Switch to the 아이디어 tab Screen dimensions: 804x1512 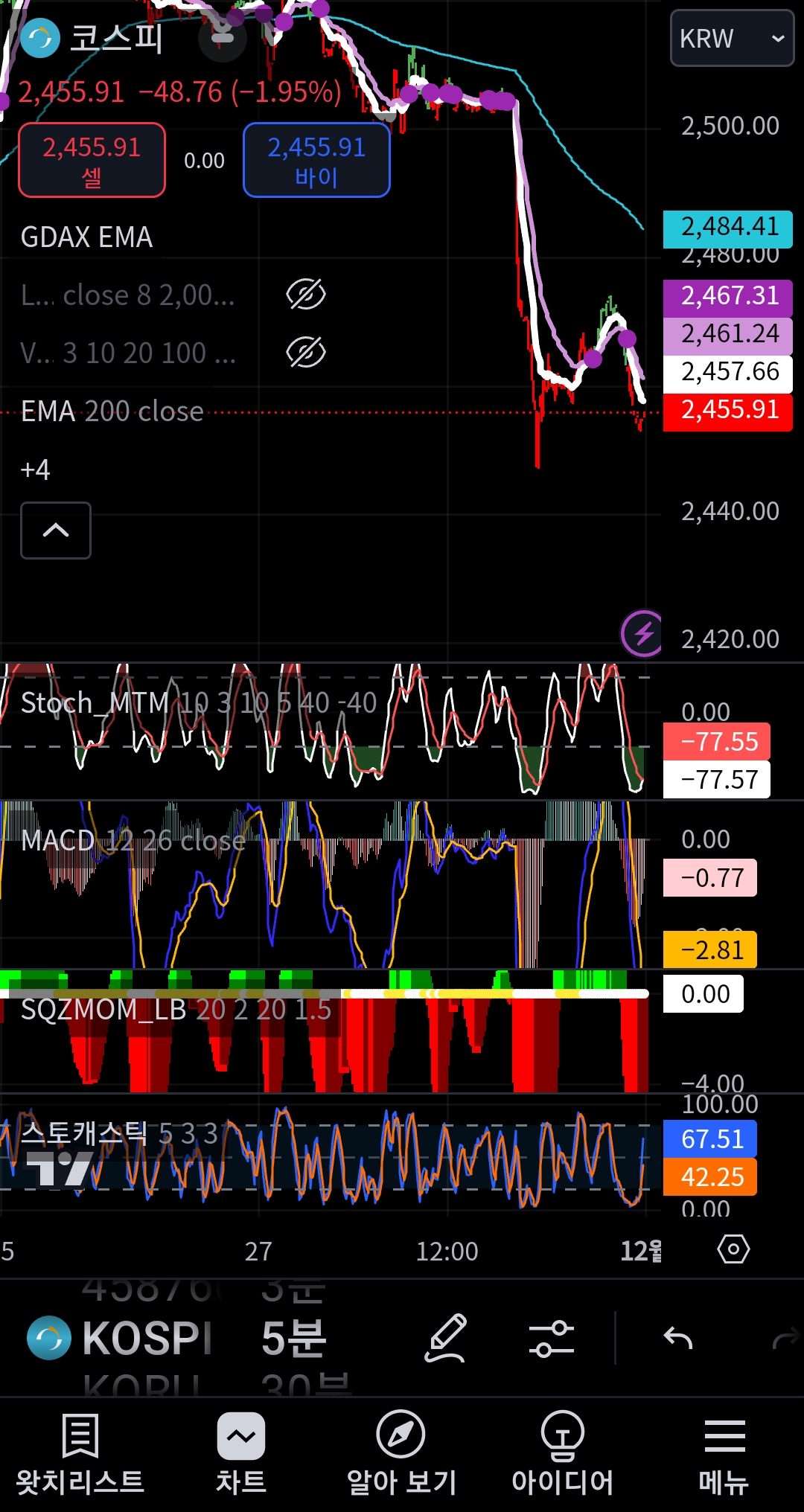pos(563,1455)
